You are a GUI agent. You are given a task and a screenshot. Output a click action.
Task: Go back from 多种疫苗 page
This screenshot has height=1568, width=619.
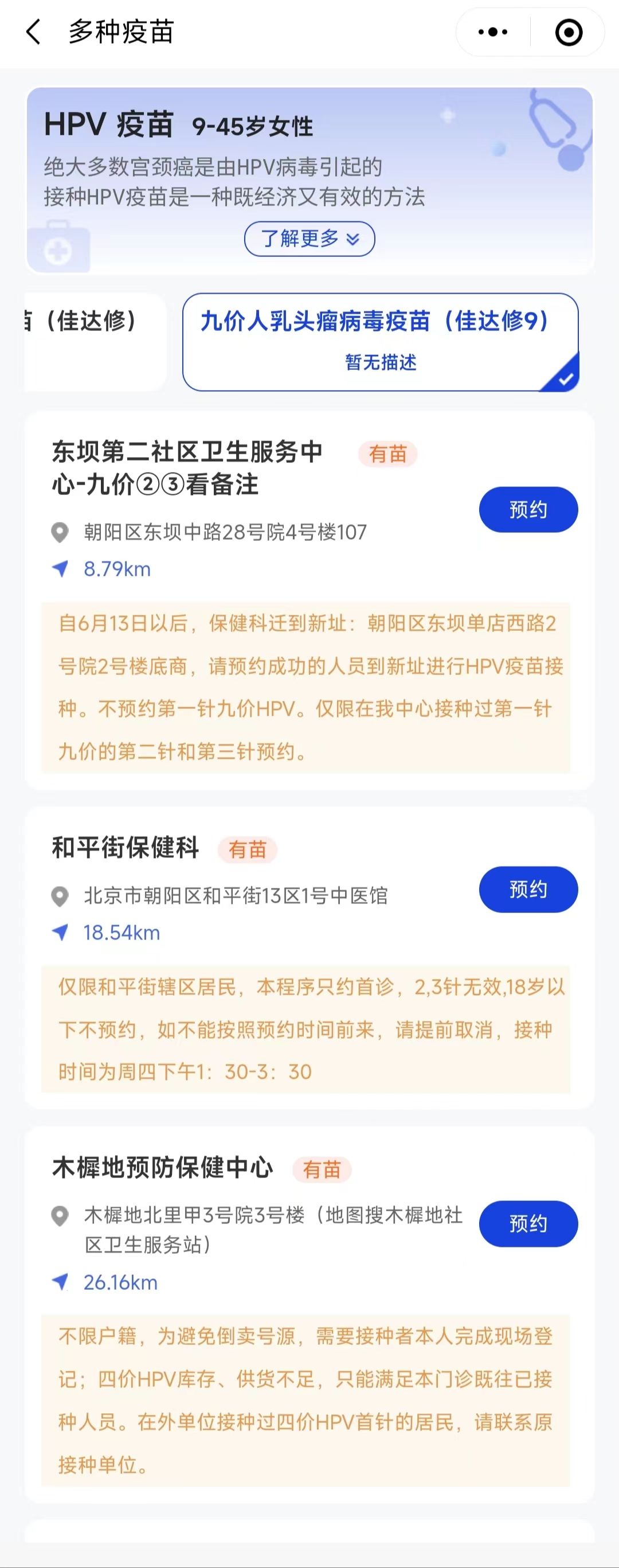[34, 32]
